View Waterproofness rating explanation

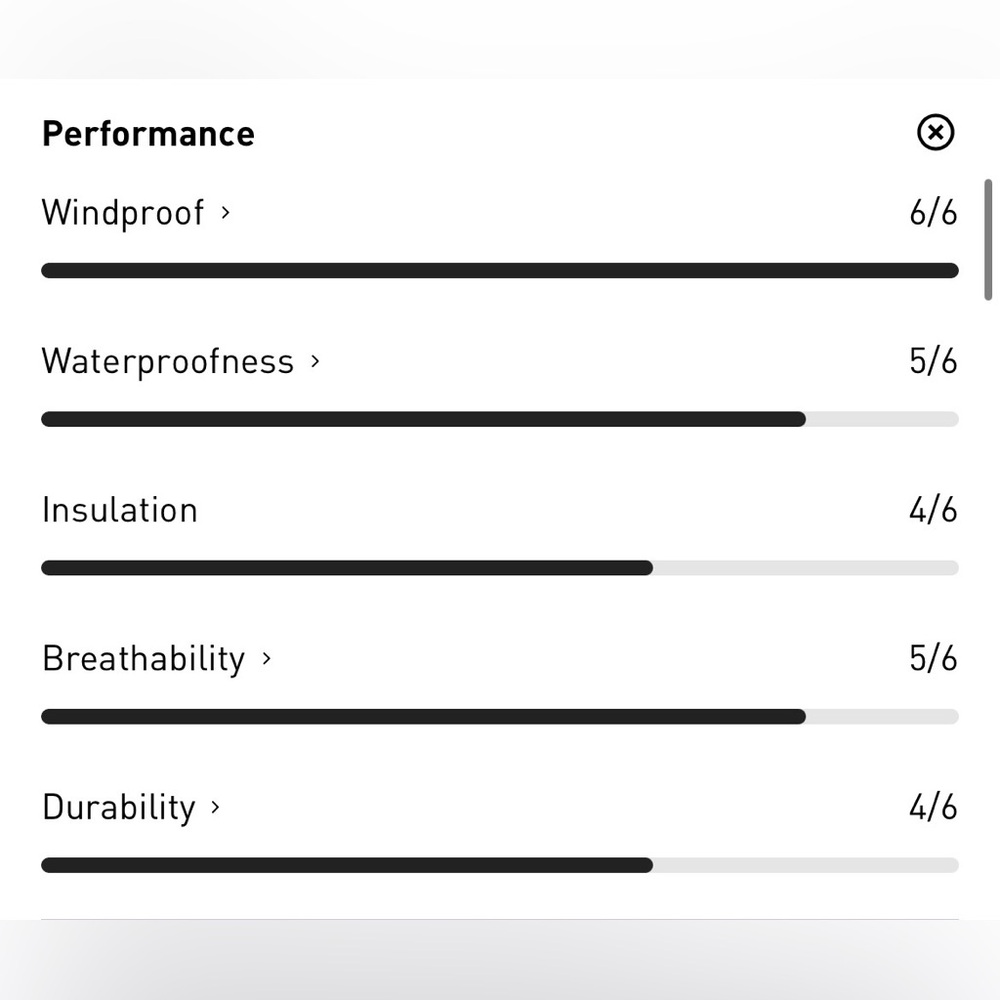(180, 361)
